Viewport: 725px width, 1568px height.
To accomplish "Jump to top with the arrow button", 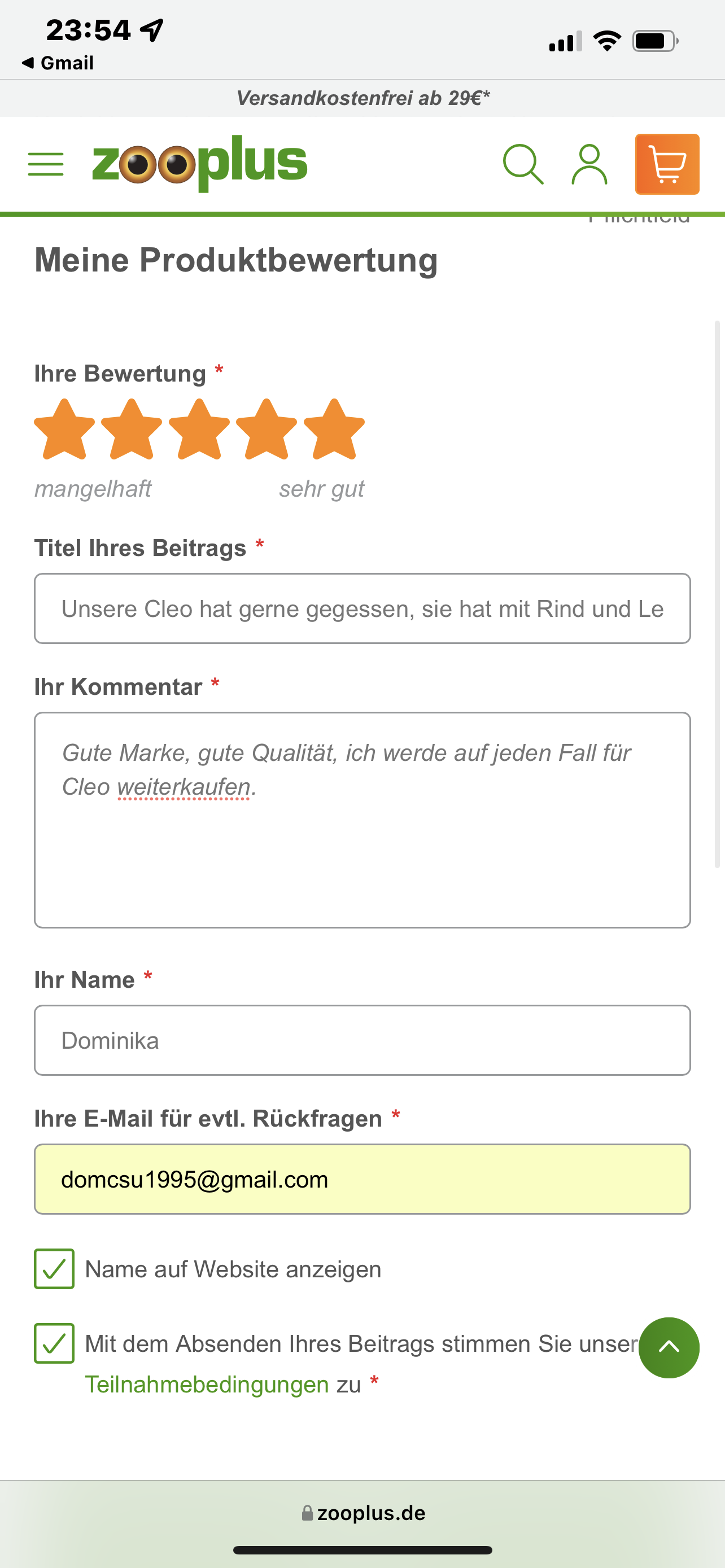I will (669, 1348).
